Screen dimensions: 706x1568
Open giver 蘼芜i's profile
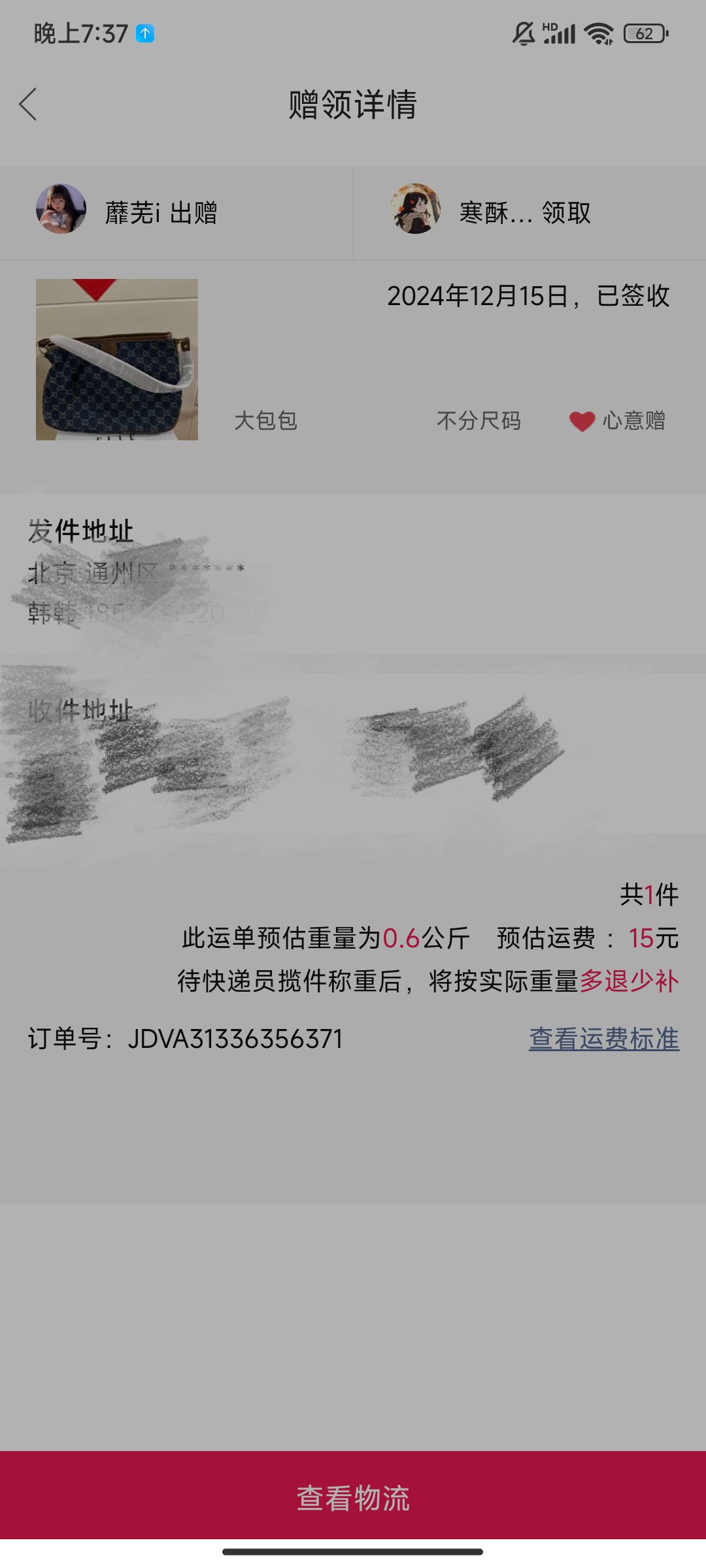click(61, 209)
